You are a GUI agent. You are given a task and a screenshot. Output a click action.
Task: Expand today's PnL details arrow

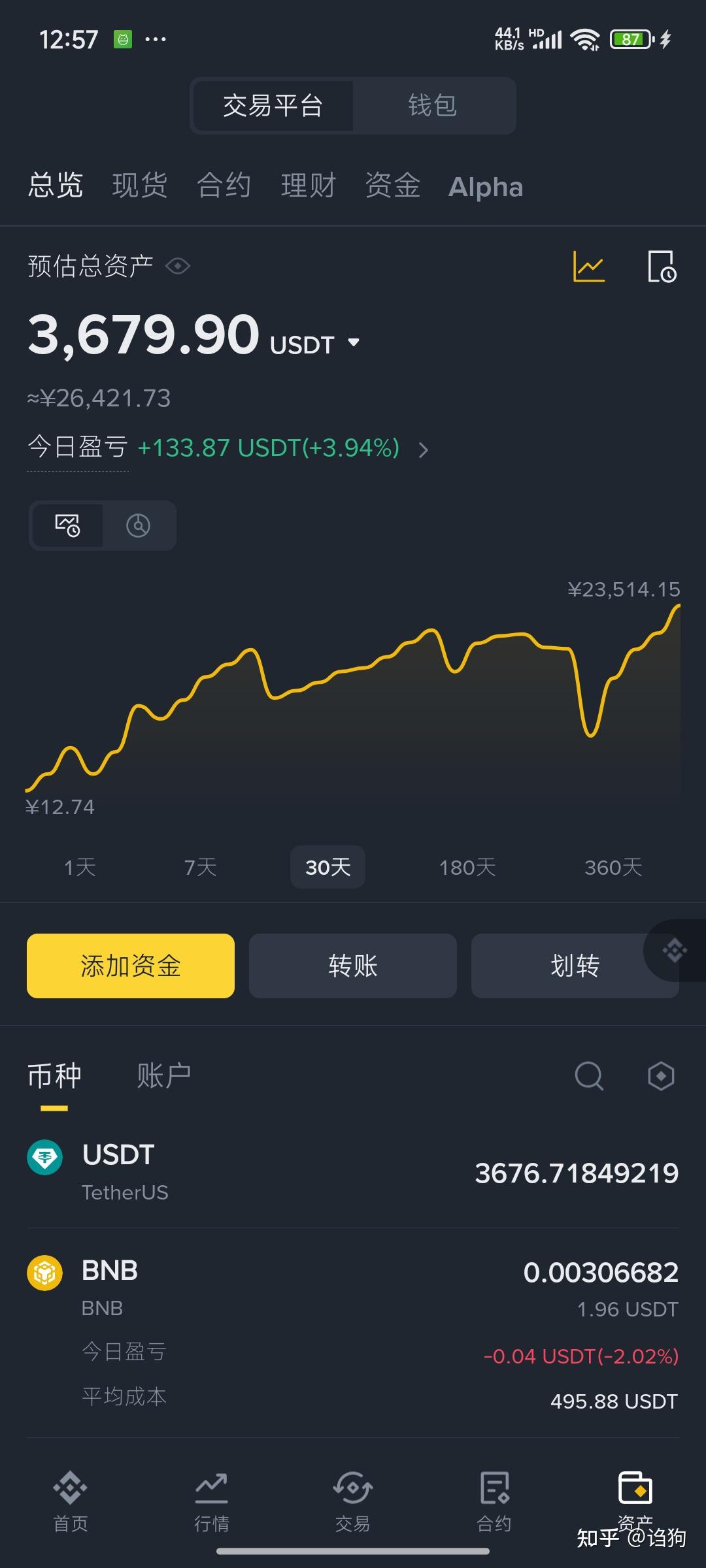(x=424, y=450)
